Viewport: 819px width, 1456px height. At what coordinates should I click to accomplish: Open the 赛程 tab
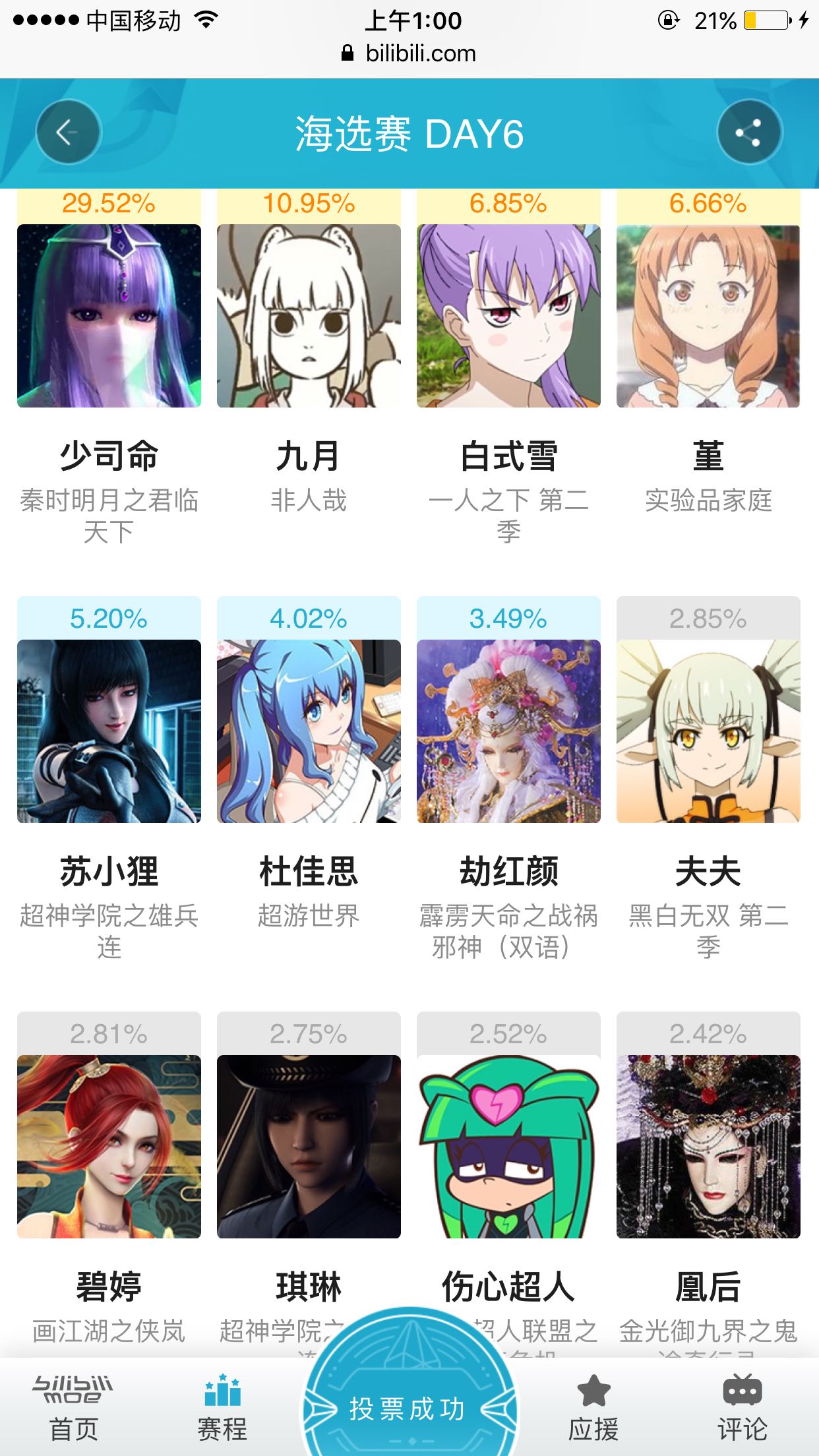point(222,1411)
